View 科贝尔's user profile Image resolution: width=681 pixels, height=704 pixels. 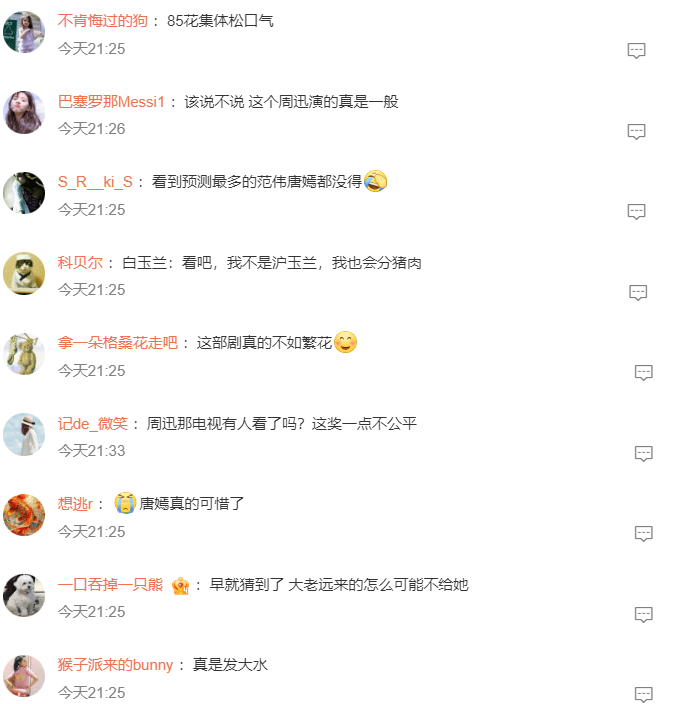point(80,263)
